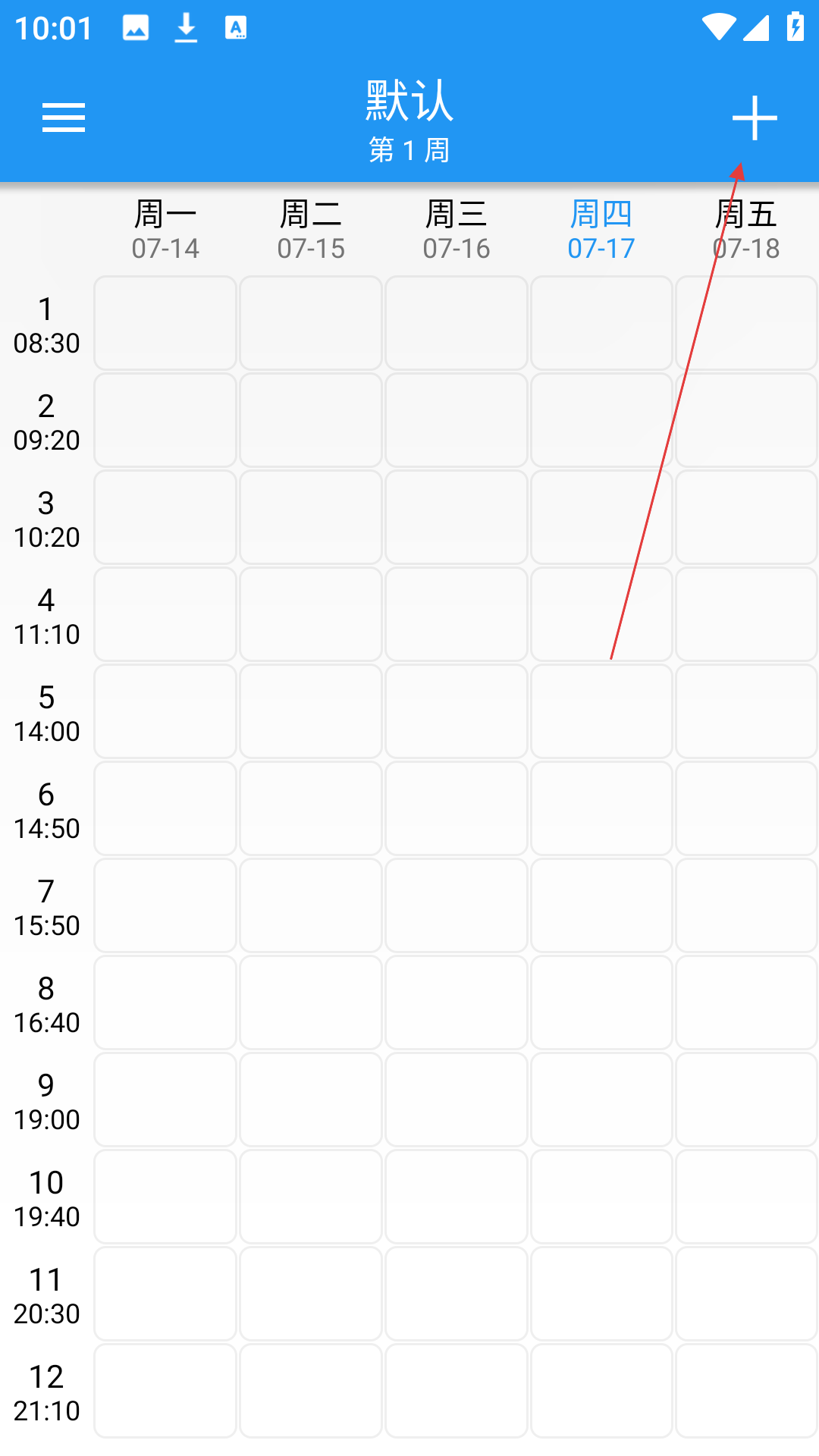Select the 周三 period 12 cell at 21:10

click(457, 1391)
